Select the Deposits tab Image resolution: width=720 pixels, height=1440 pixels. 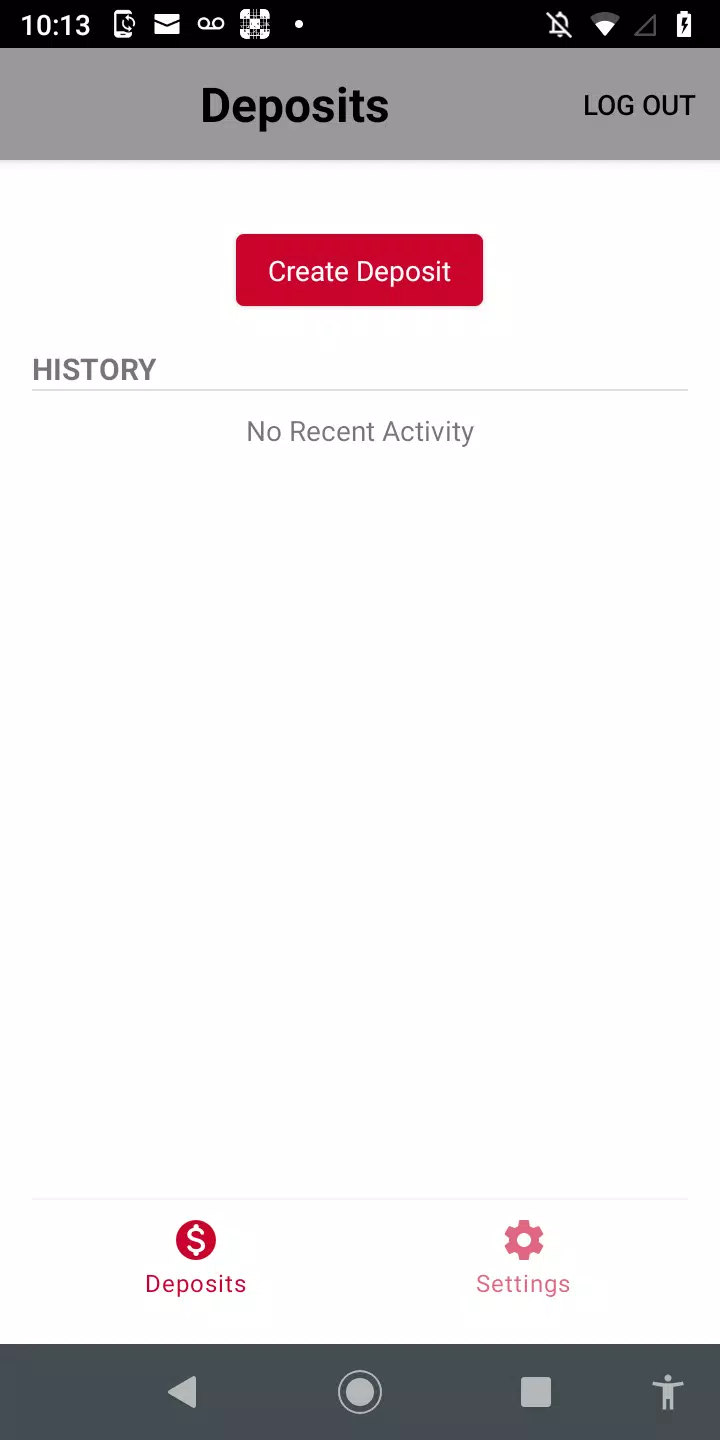coord(196,1258)
